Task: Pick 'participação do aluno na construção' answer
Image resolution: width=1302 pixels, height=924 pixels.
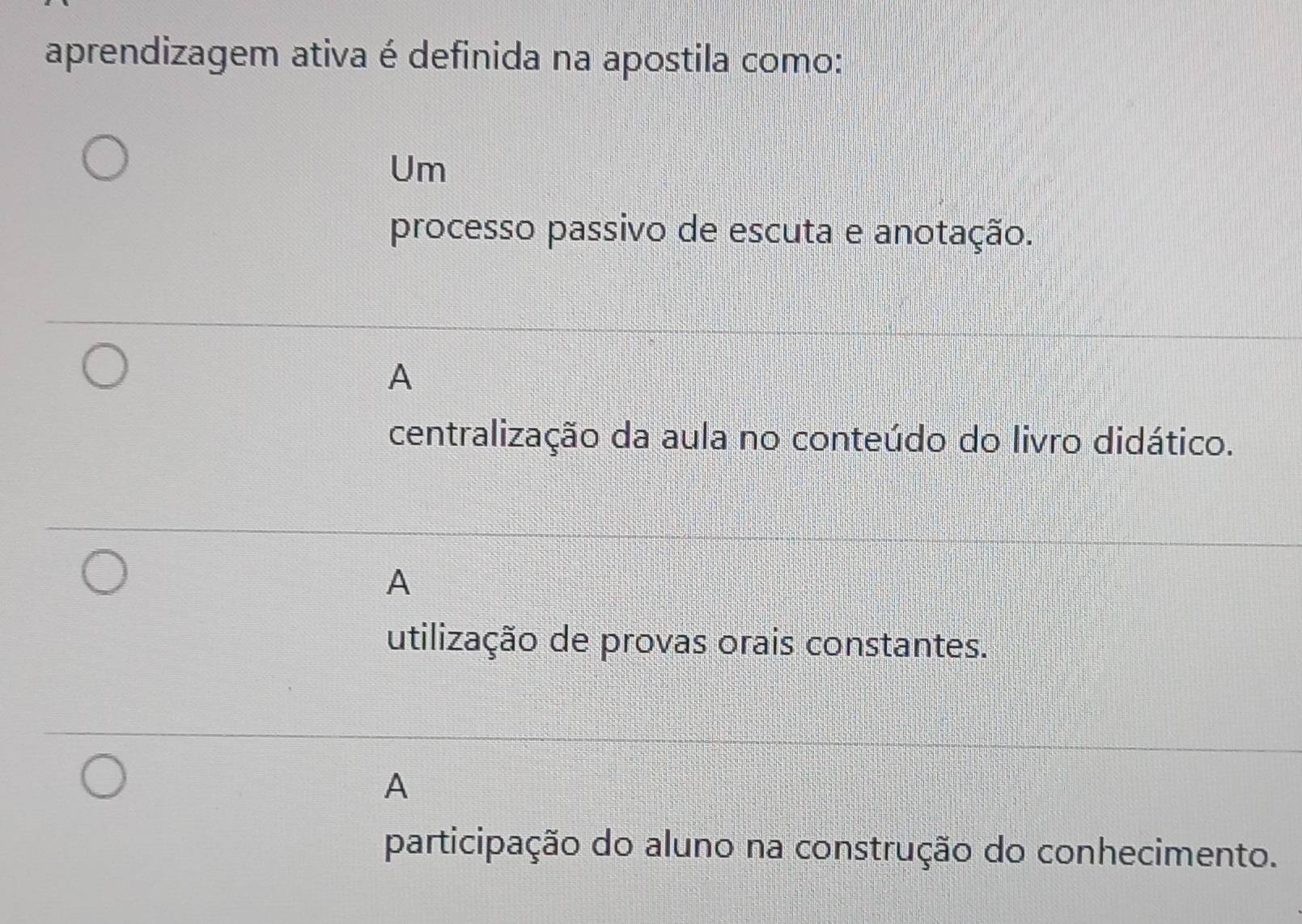Action: coord(105,777)
